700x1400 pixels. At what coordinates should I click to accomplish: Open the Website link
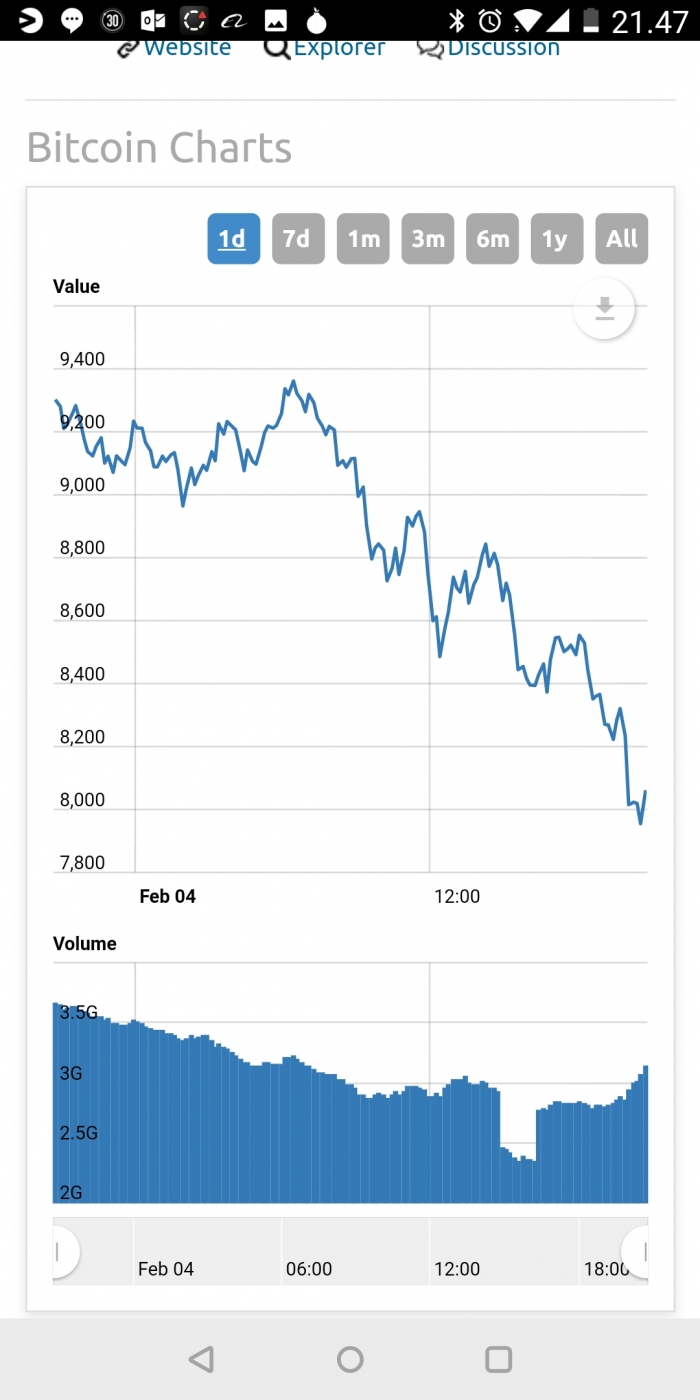pyautogui.click(x=174, y=48)
